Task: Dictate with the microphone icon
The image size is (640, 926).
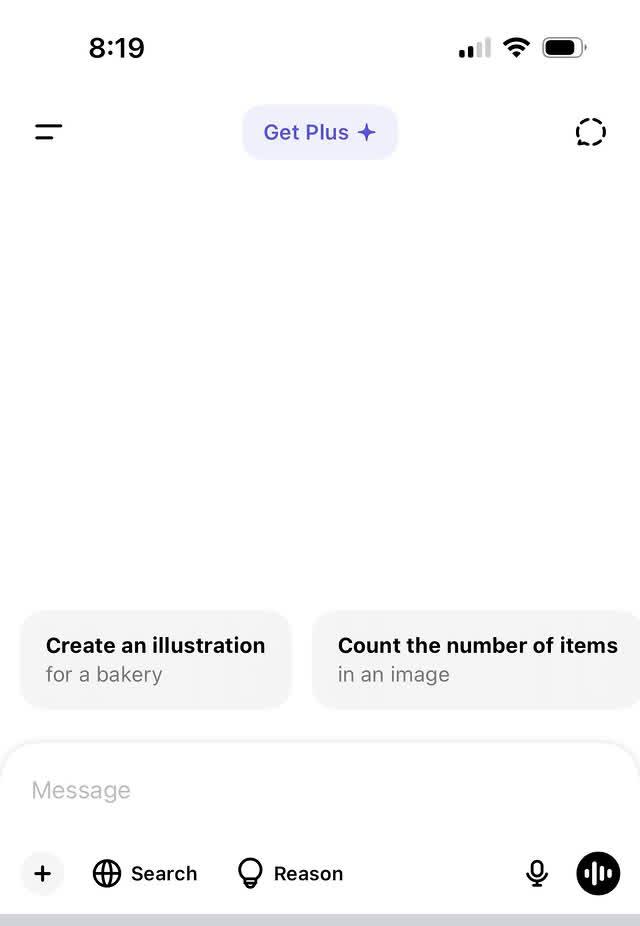Action: (537, 873)
